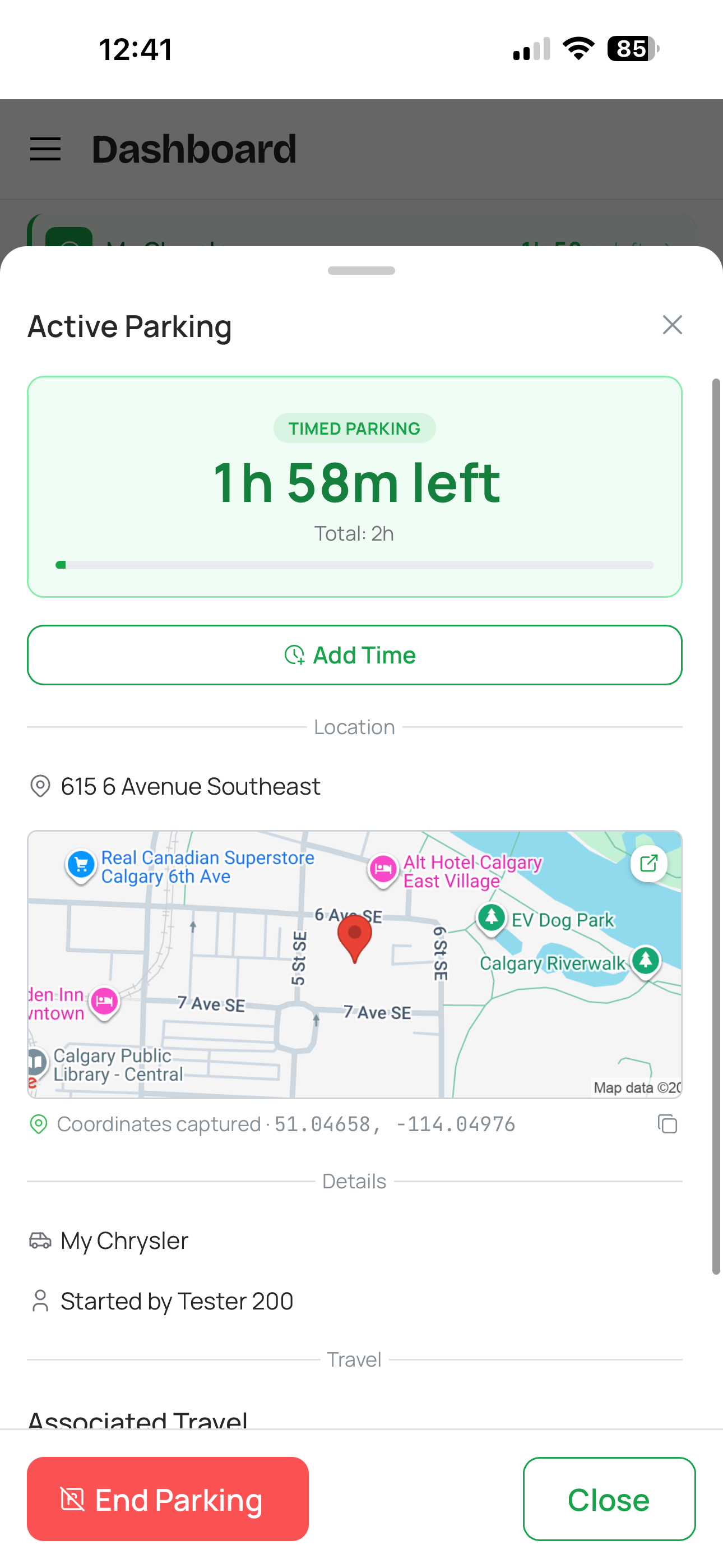Screen dimensions: 723x1568
Task: Open the map in an external app
Action: [648, 863]
